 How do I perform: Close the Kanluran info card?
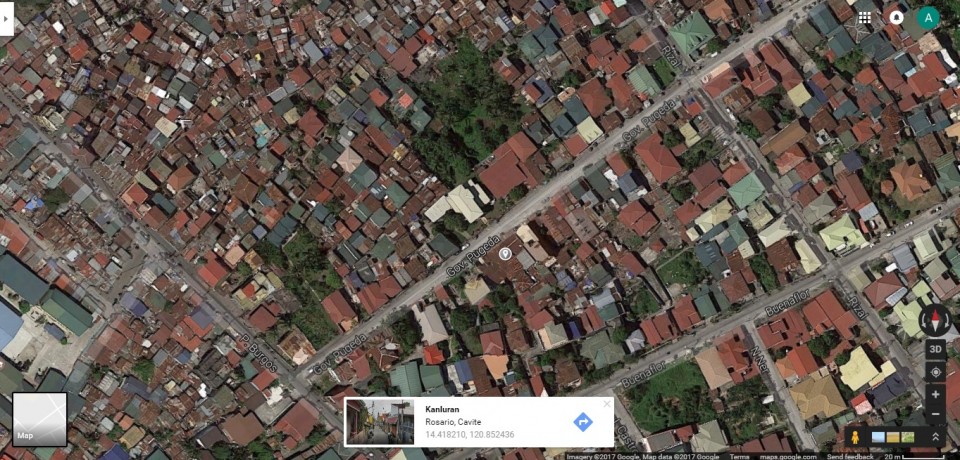(606, 404)
